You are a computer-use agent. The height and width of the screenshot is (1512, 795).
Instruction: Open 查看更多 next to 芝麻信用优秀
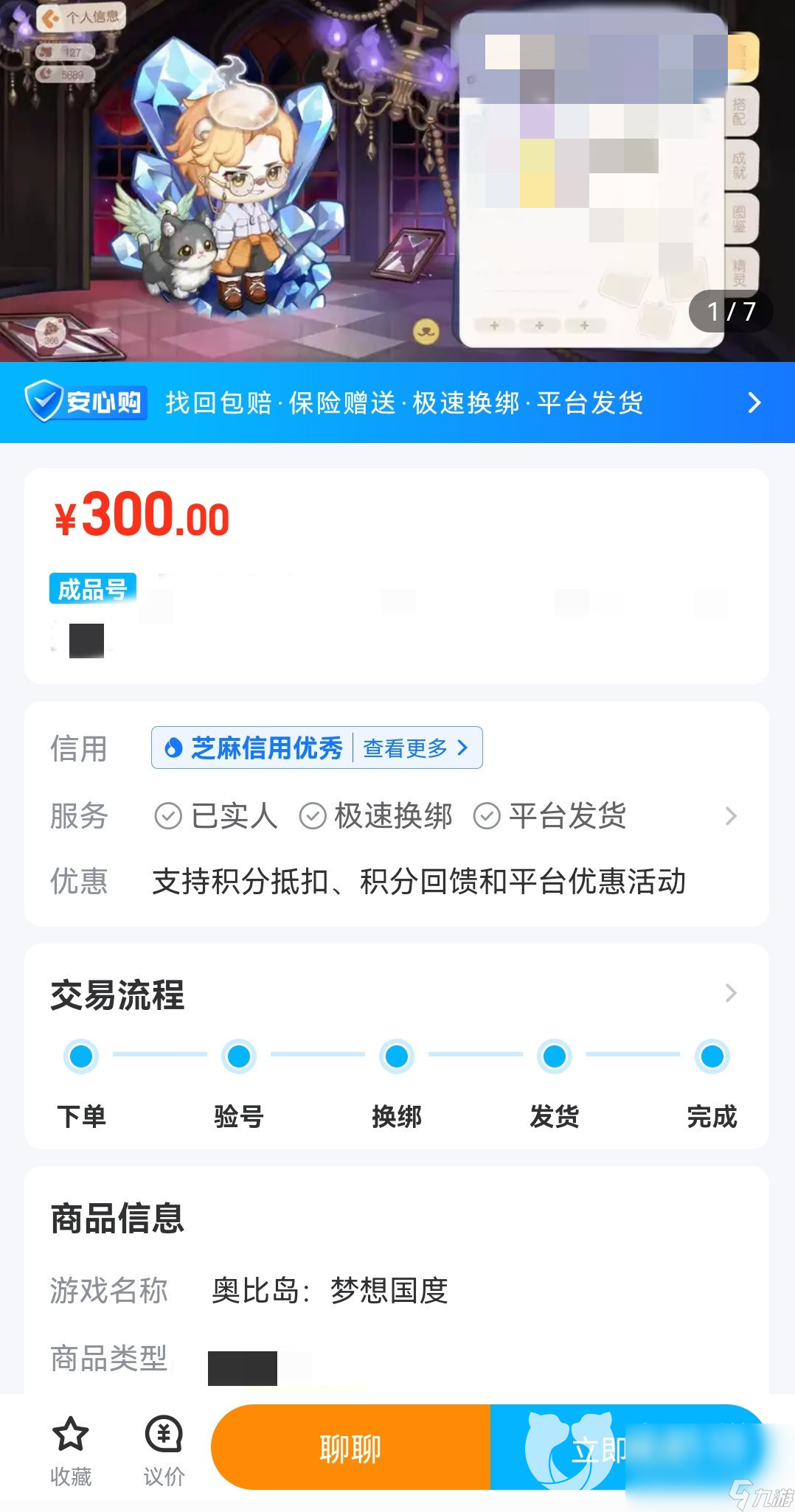tap(409, 747)
